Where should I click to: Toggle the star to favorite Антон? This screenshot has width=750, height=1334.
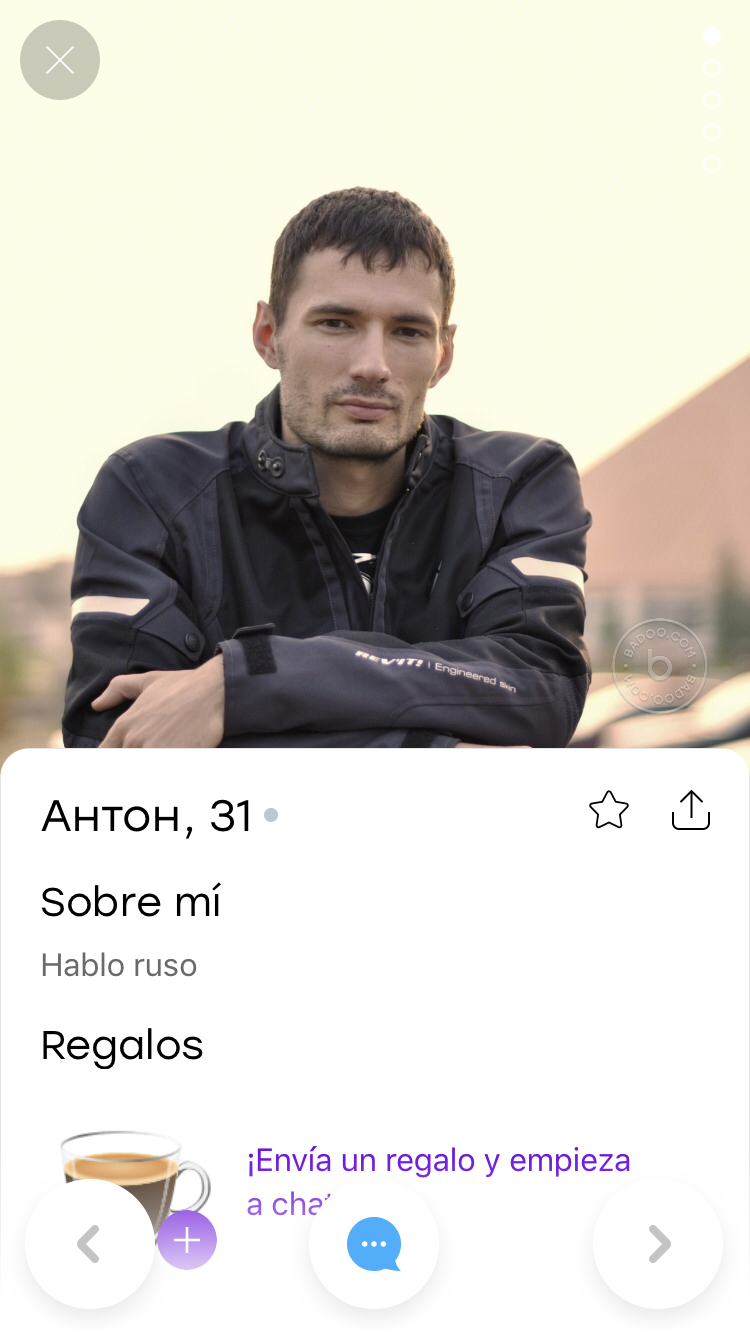608,811
